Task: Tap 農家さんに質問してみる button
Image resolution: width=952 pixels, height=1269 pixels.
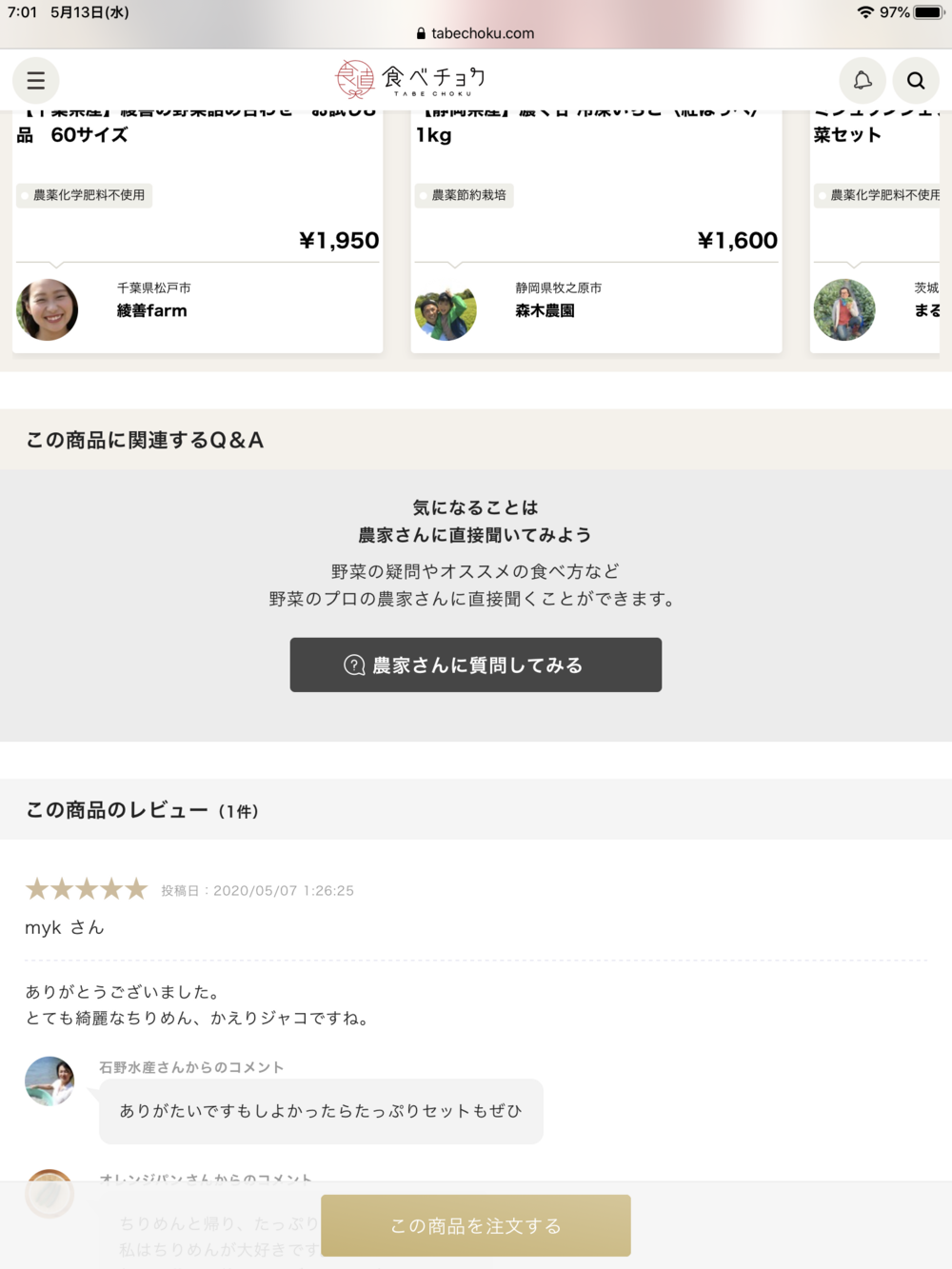Action: pyautogui.click(x=476, y=664)
